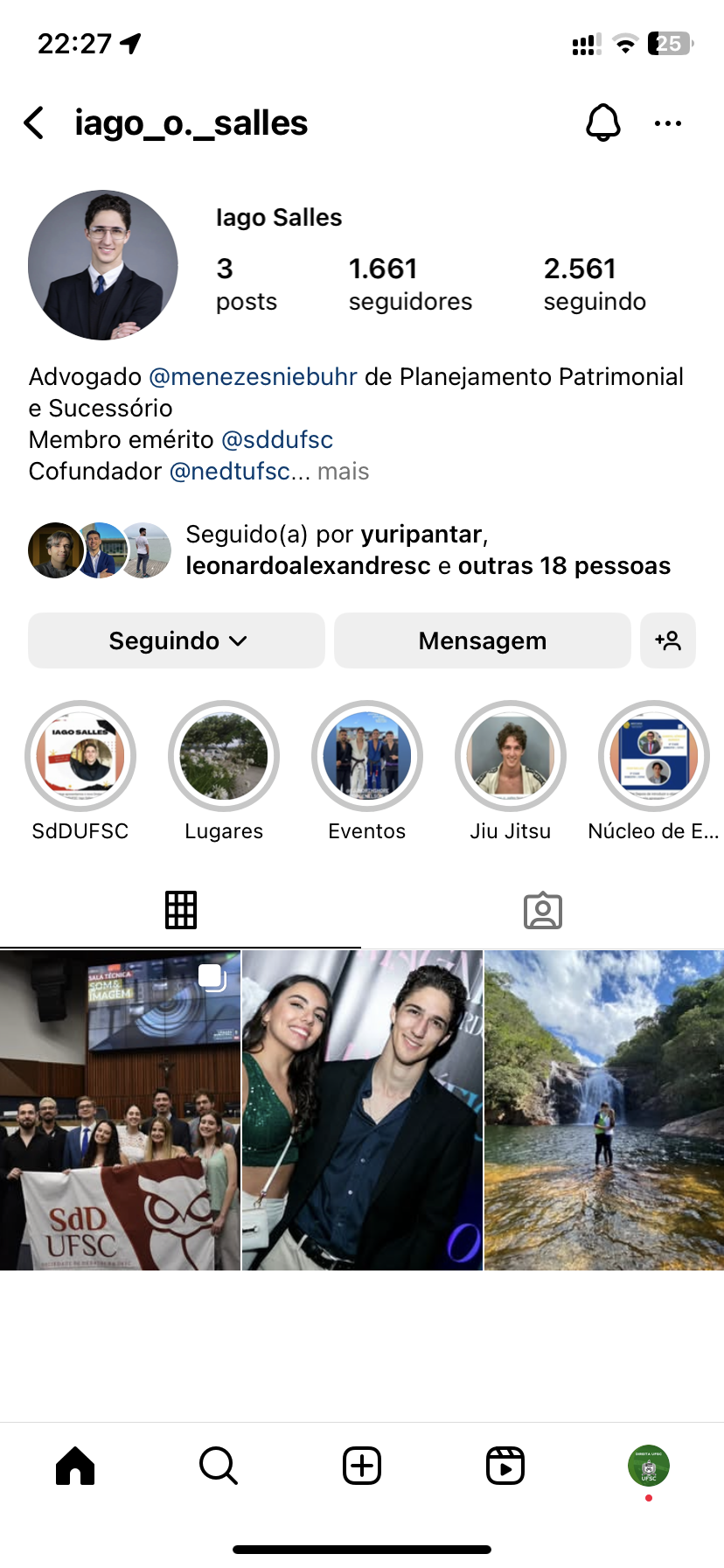Open the notifications bell for this profile
This screenshot has width=724, height=1568.
tap(602, 123)
